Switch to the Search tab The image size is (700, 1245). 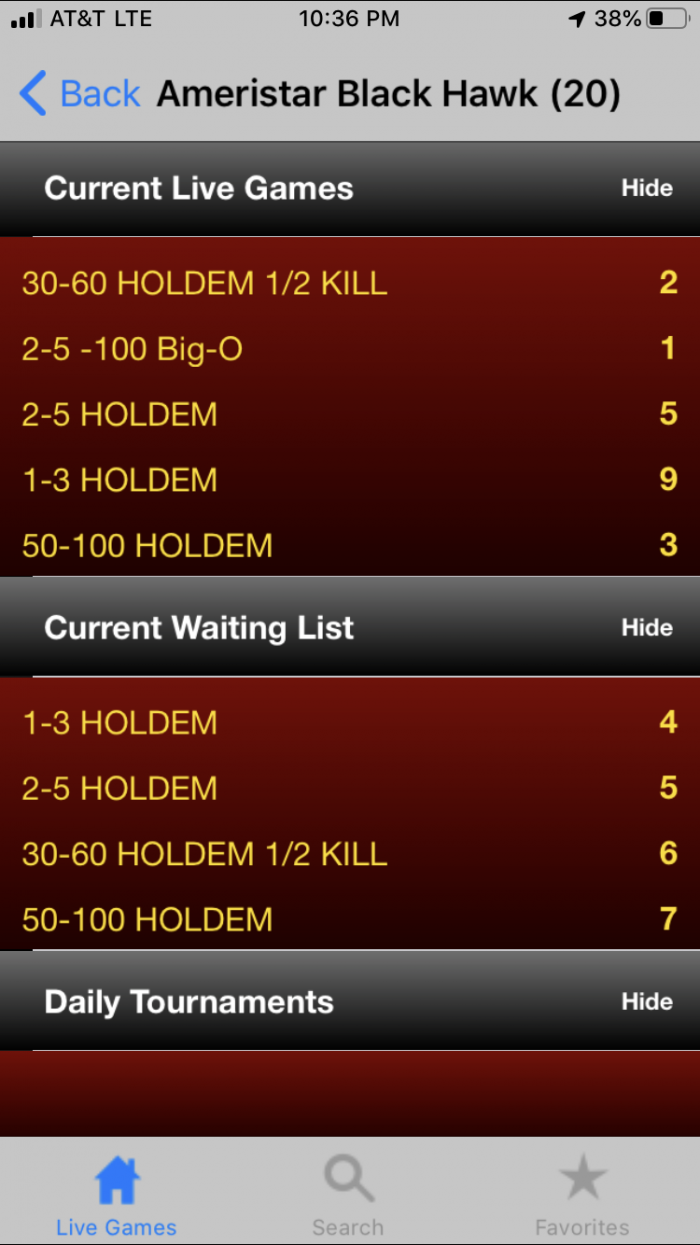tap(348, 1196)
